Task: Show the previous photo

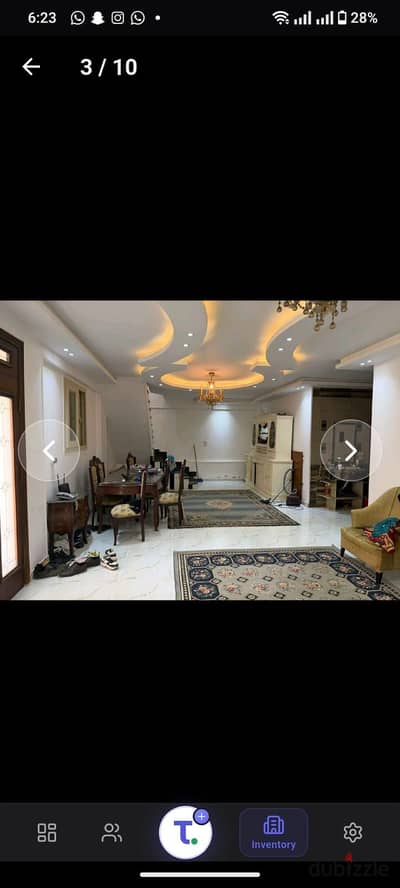Action: (49, 451)
